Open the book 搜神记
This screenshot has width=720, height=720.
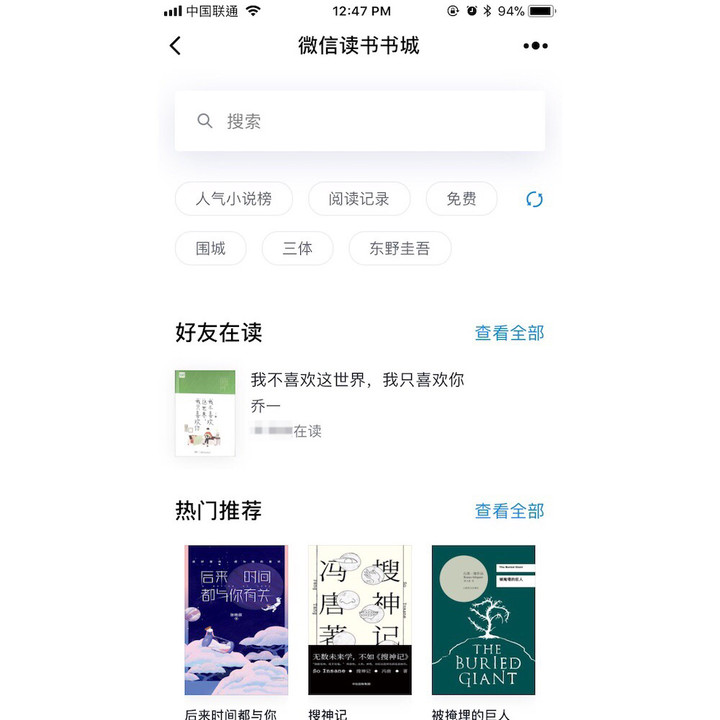360,619
